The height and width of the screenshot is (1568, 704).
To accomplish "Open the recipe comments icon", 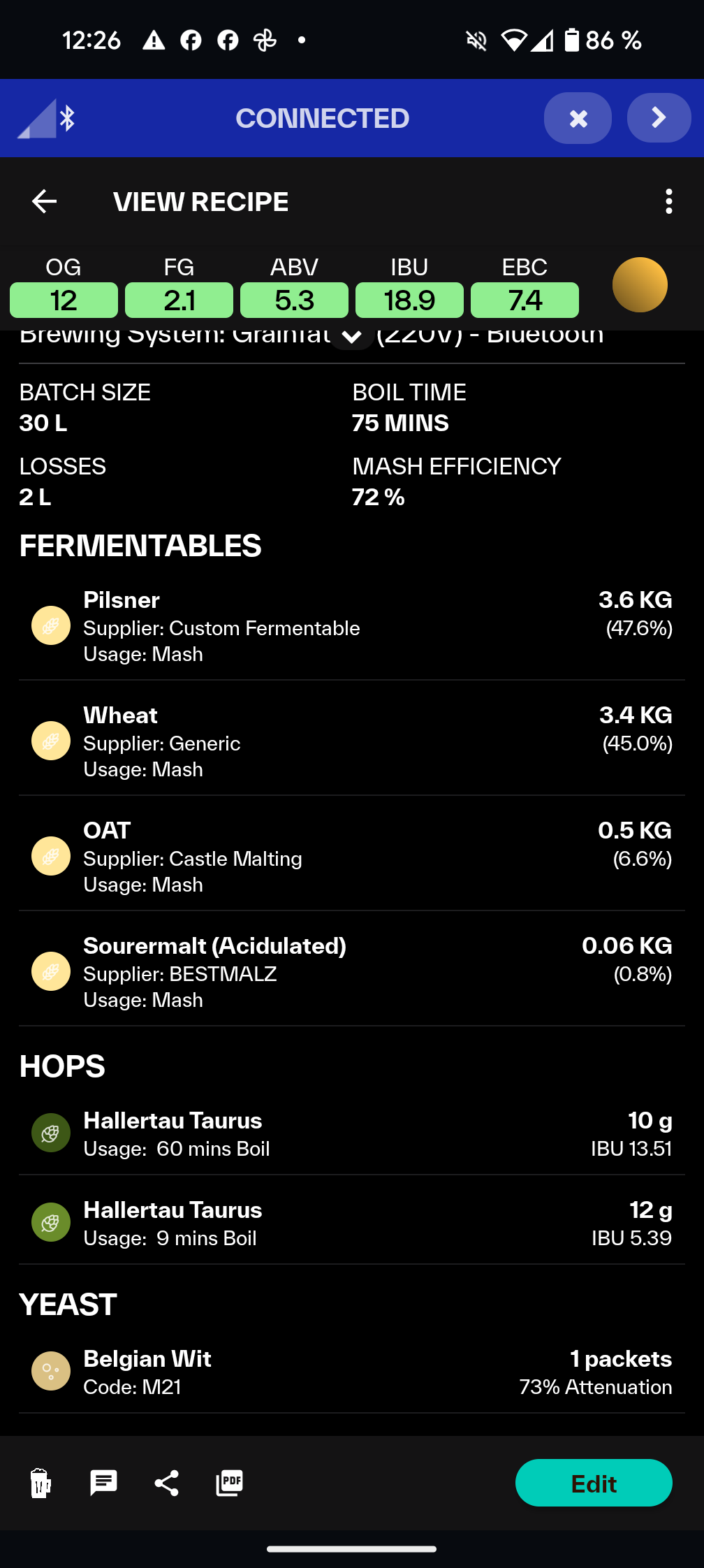I will click(103, 1483).
